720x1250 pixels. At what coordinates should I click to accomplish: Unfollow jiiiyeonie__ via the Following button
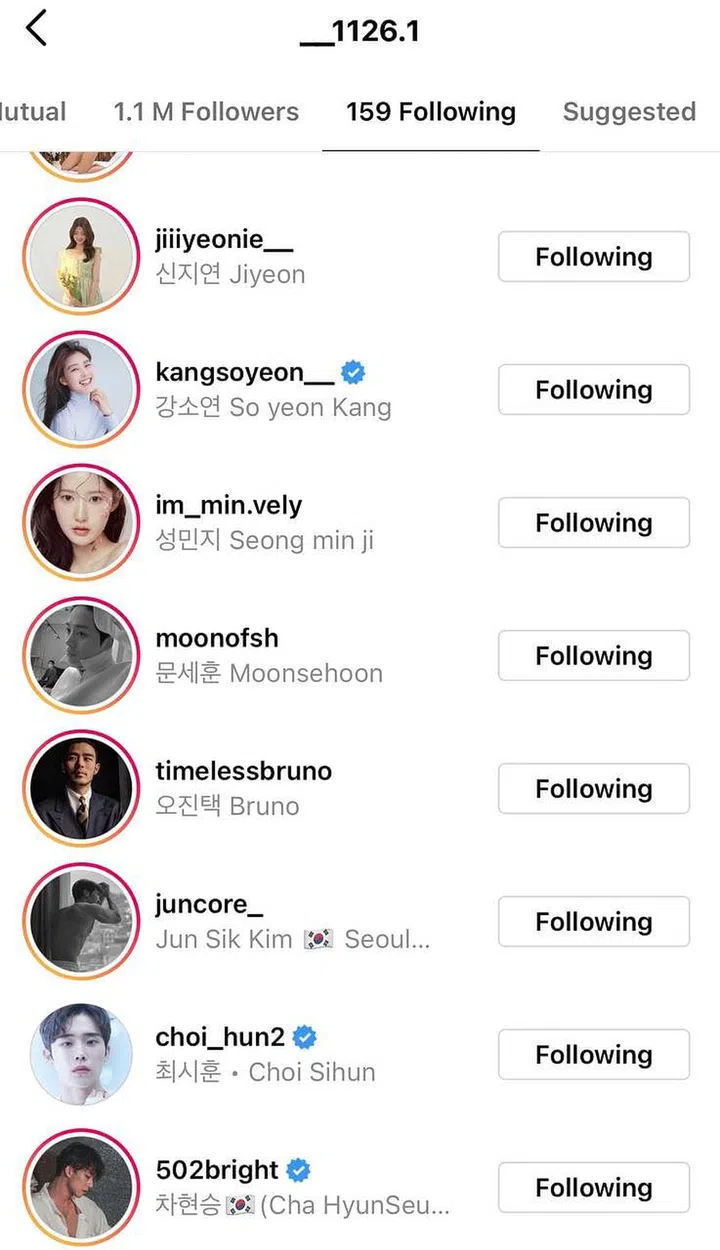pos(593,257)
